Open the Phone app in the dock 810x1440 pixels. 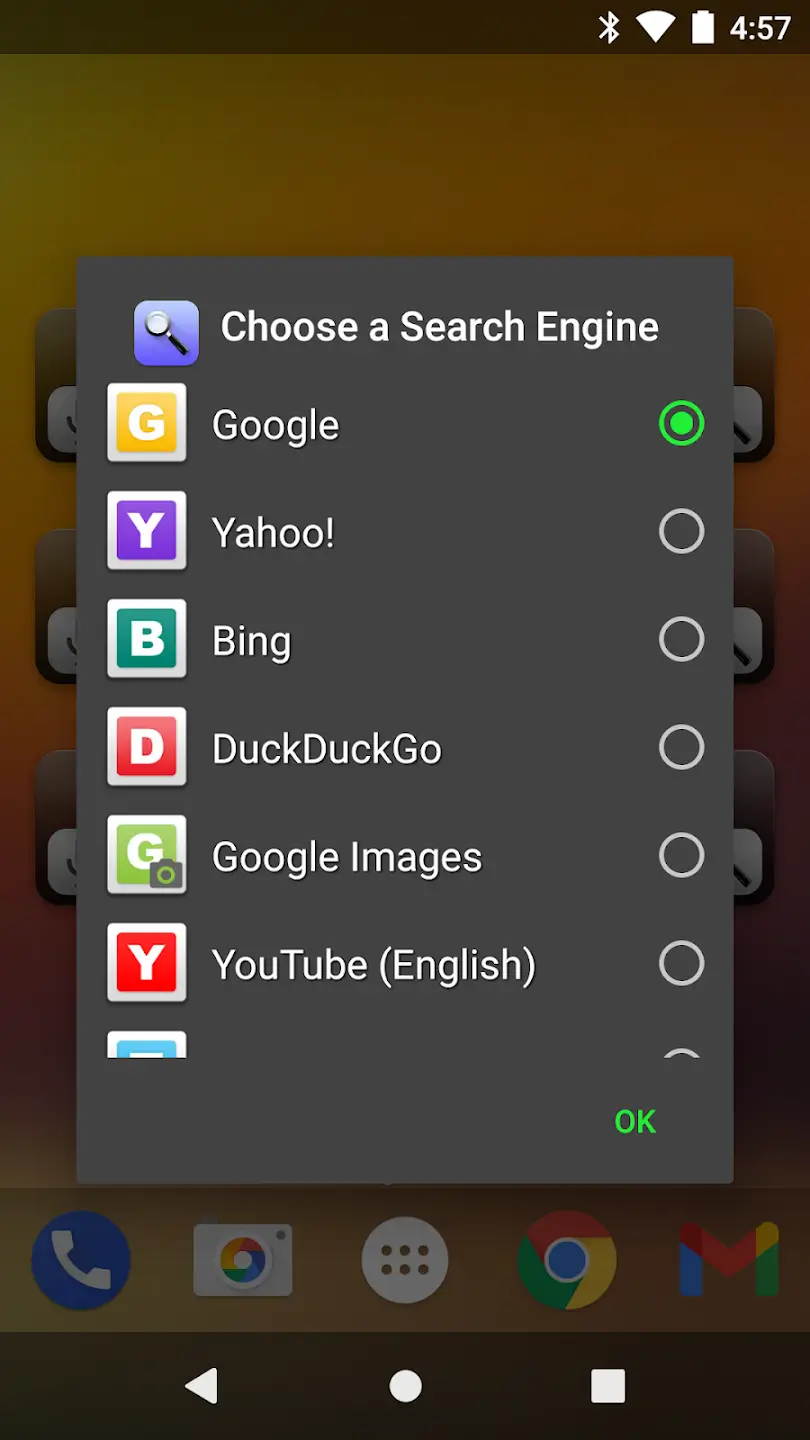tap(81, 1260)
